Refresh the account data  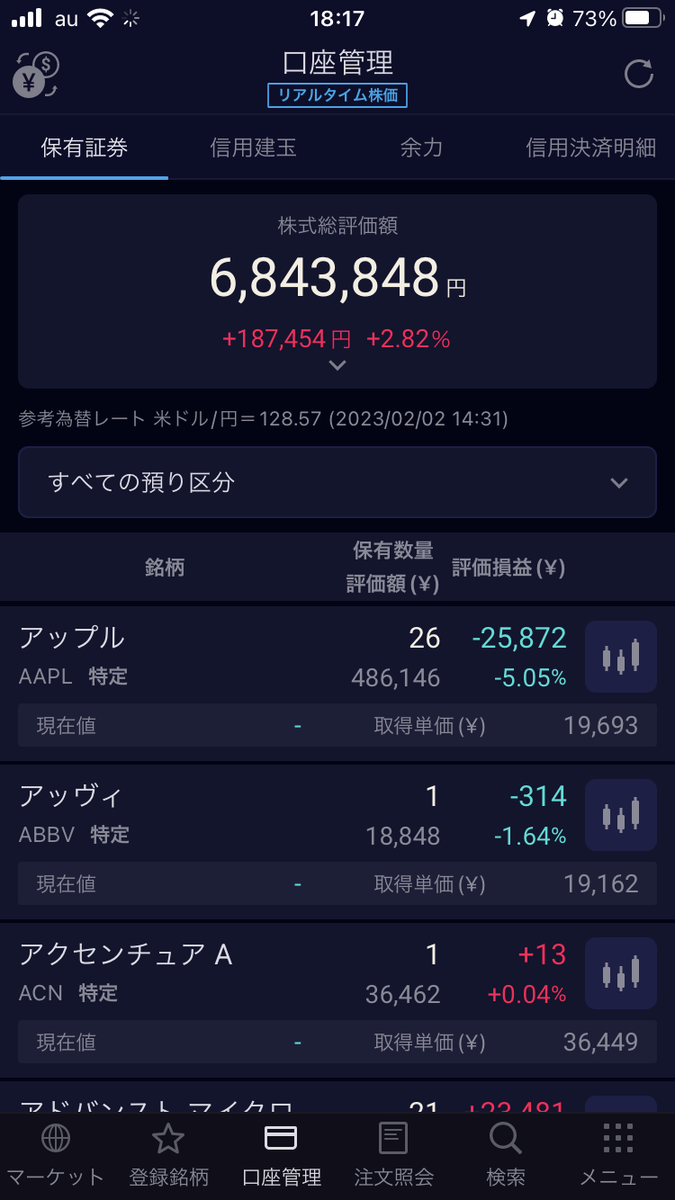click(x=638, y=74)
